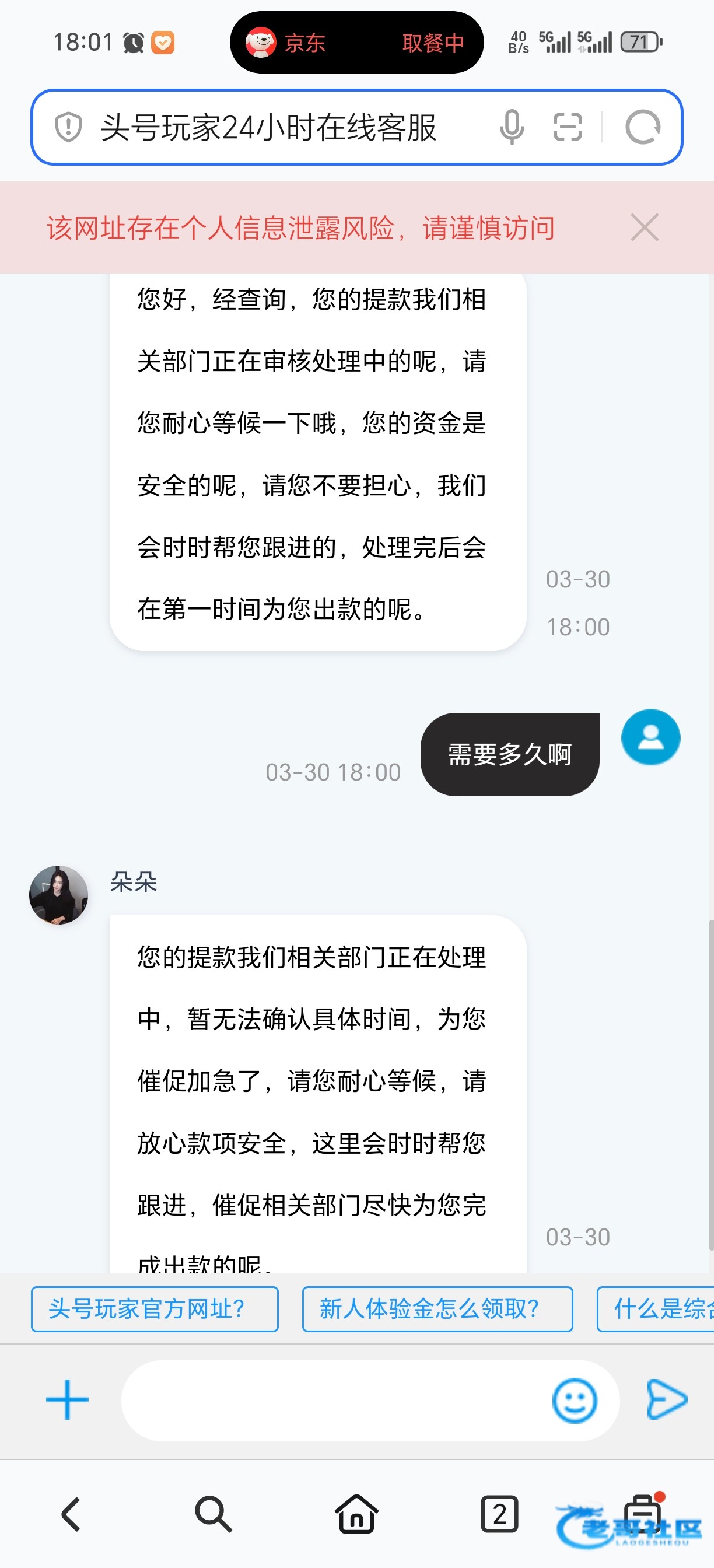This screenshot has width=714, height=1568.
Task: Open browser search from bottom bar
Action: tap(213, 1514)
